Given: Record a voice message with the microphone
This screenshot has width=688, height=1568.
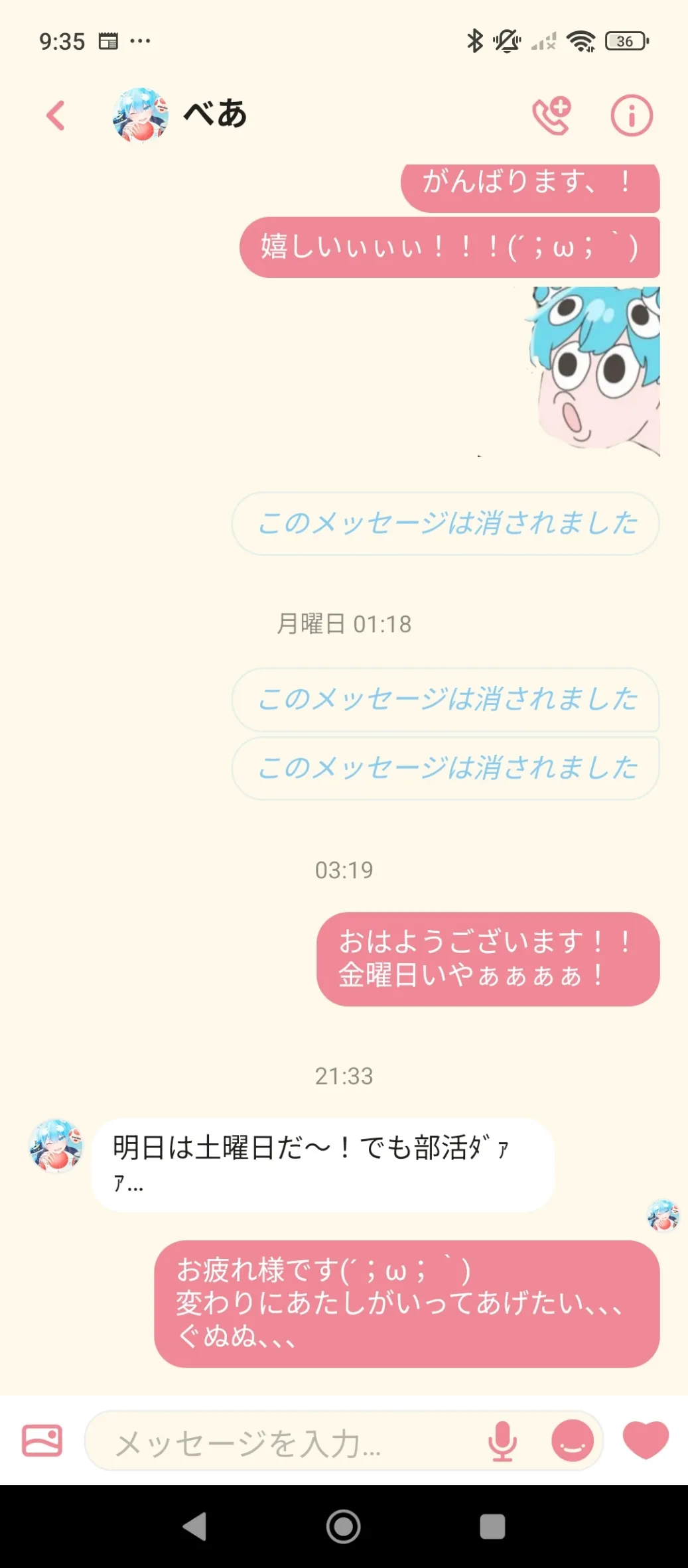Looking at the screenshot, I should coord(502,1441).
